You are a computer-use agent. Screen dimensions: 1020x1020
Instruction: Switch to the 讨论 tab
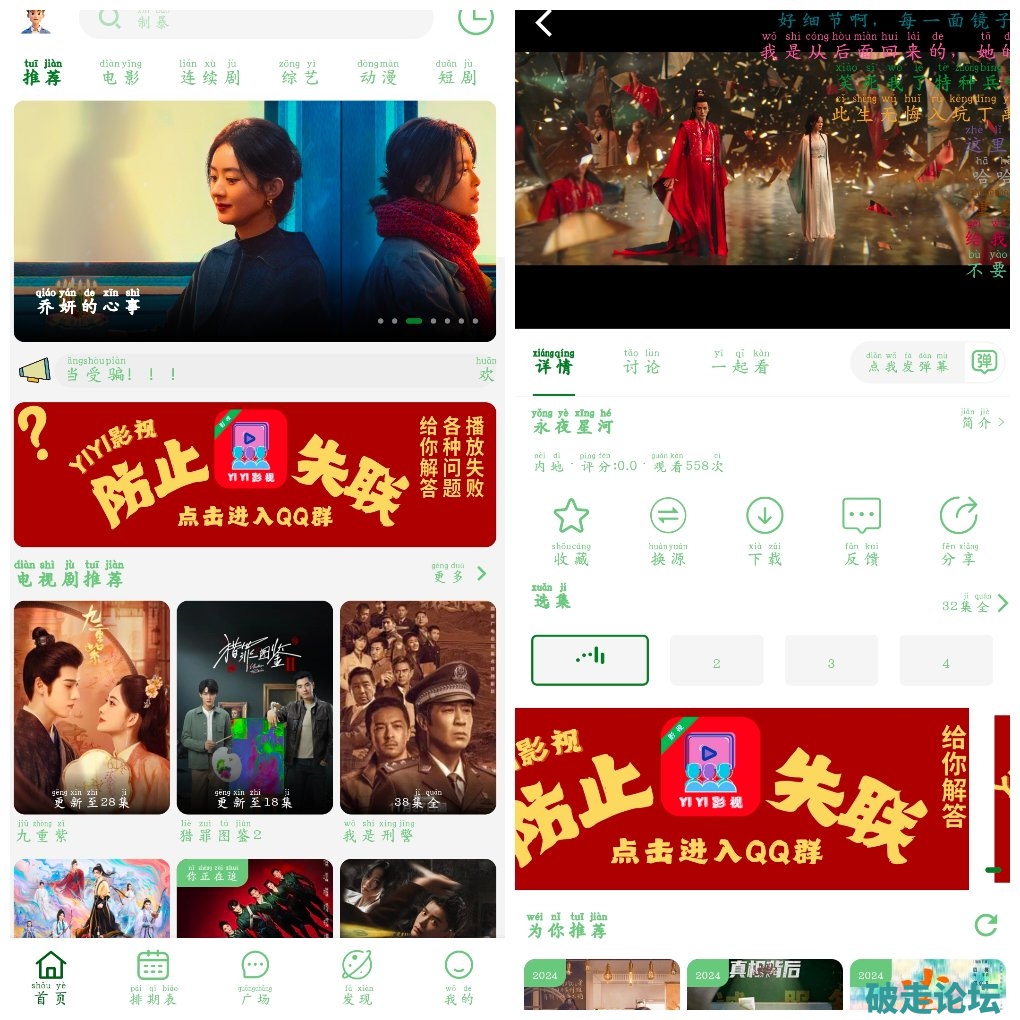point(642,362)
